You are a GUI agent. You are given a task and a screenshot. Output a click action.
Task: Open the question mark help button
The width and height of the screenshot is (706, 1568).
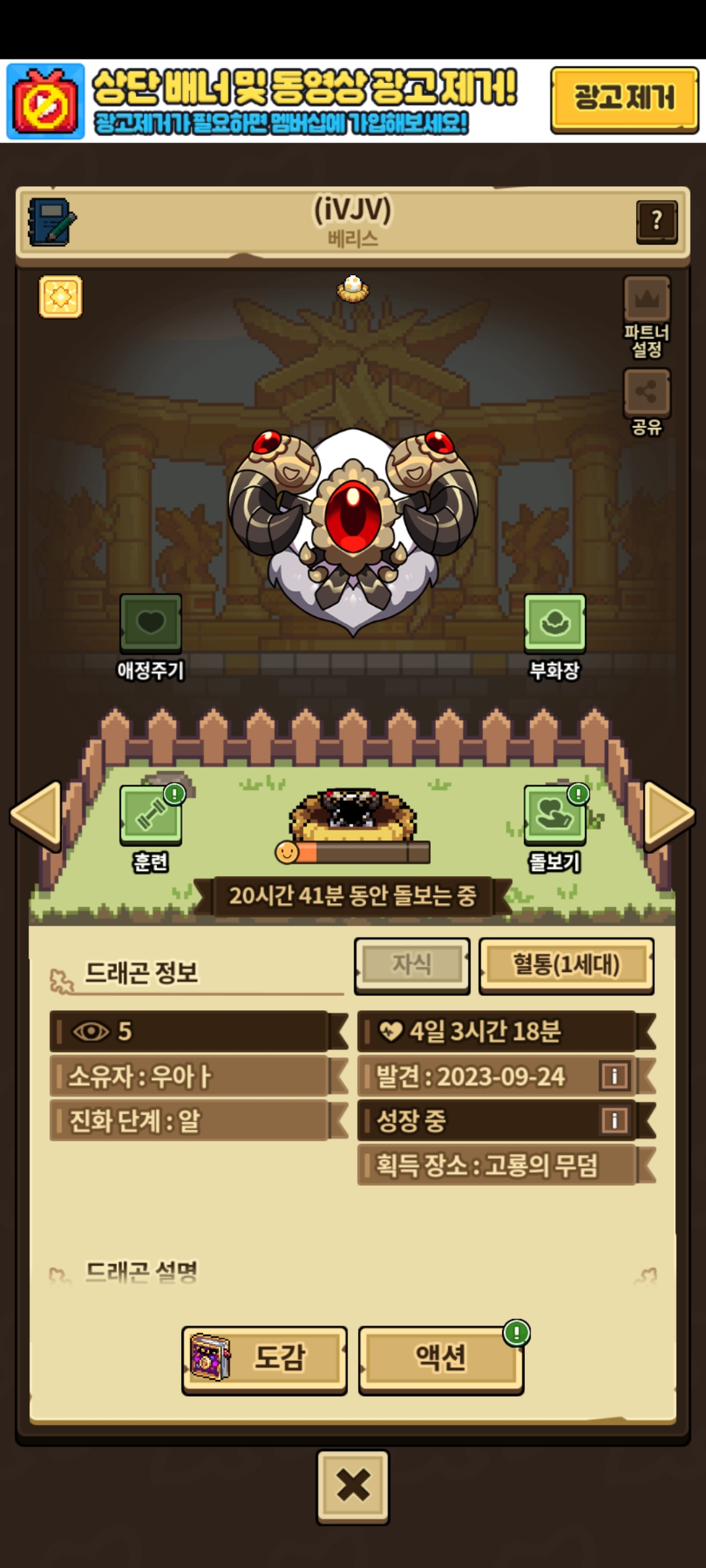(656, 221)
